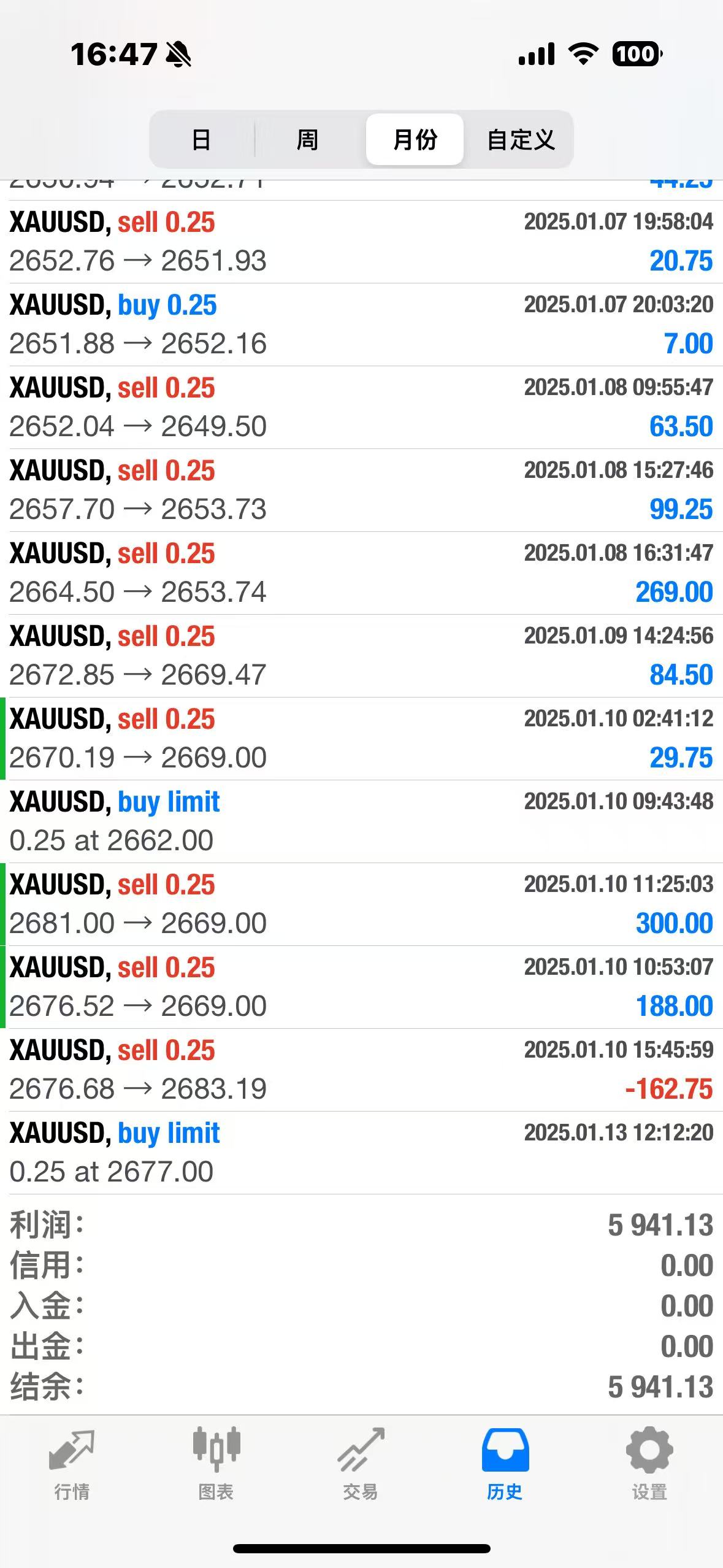Choose the 自定义 (custom) period tab
The height and width of the screenshot is (1568, 723).
(x=521, y=139)
